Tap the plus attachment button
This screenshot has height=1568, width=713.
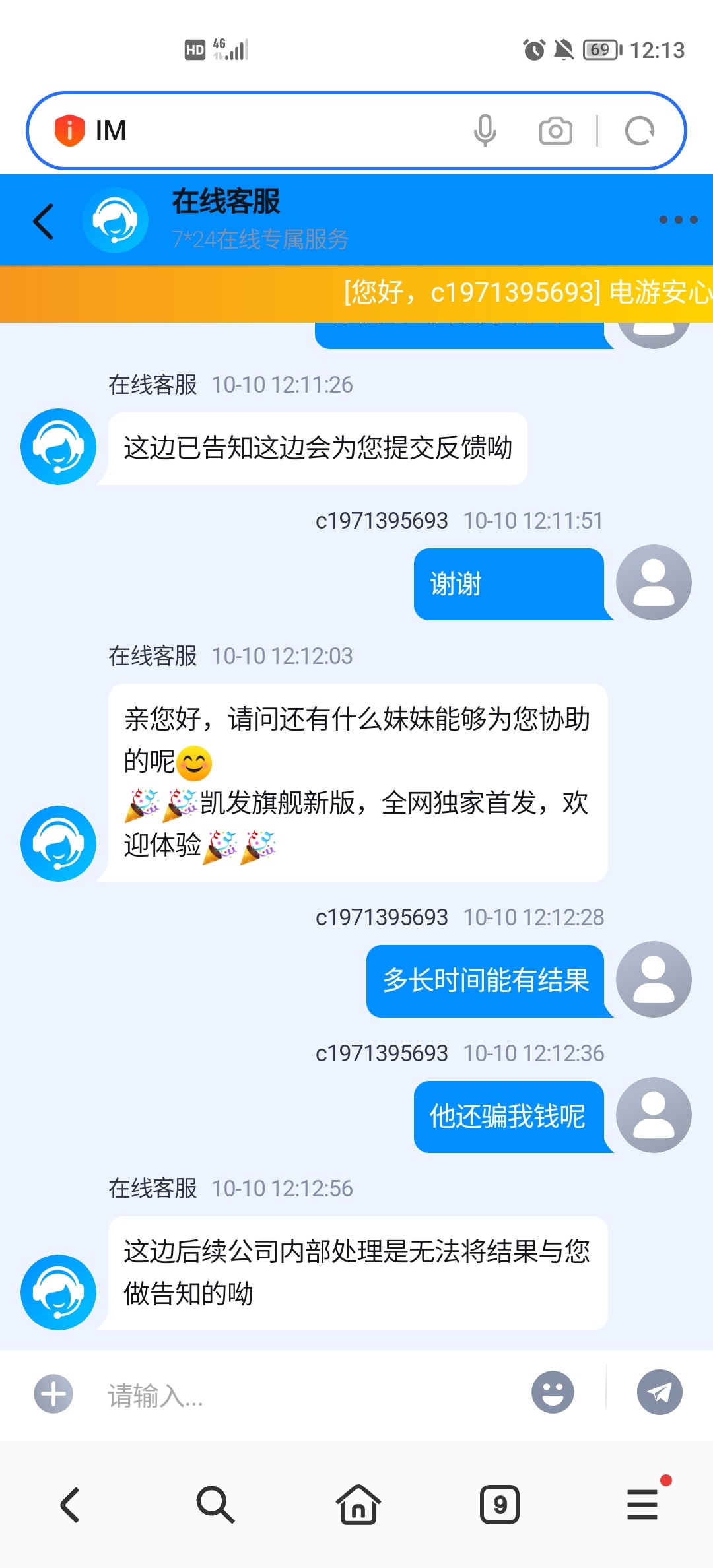pyautogui.click(x=53, y=1393)
